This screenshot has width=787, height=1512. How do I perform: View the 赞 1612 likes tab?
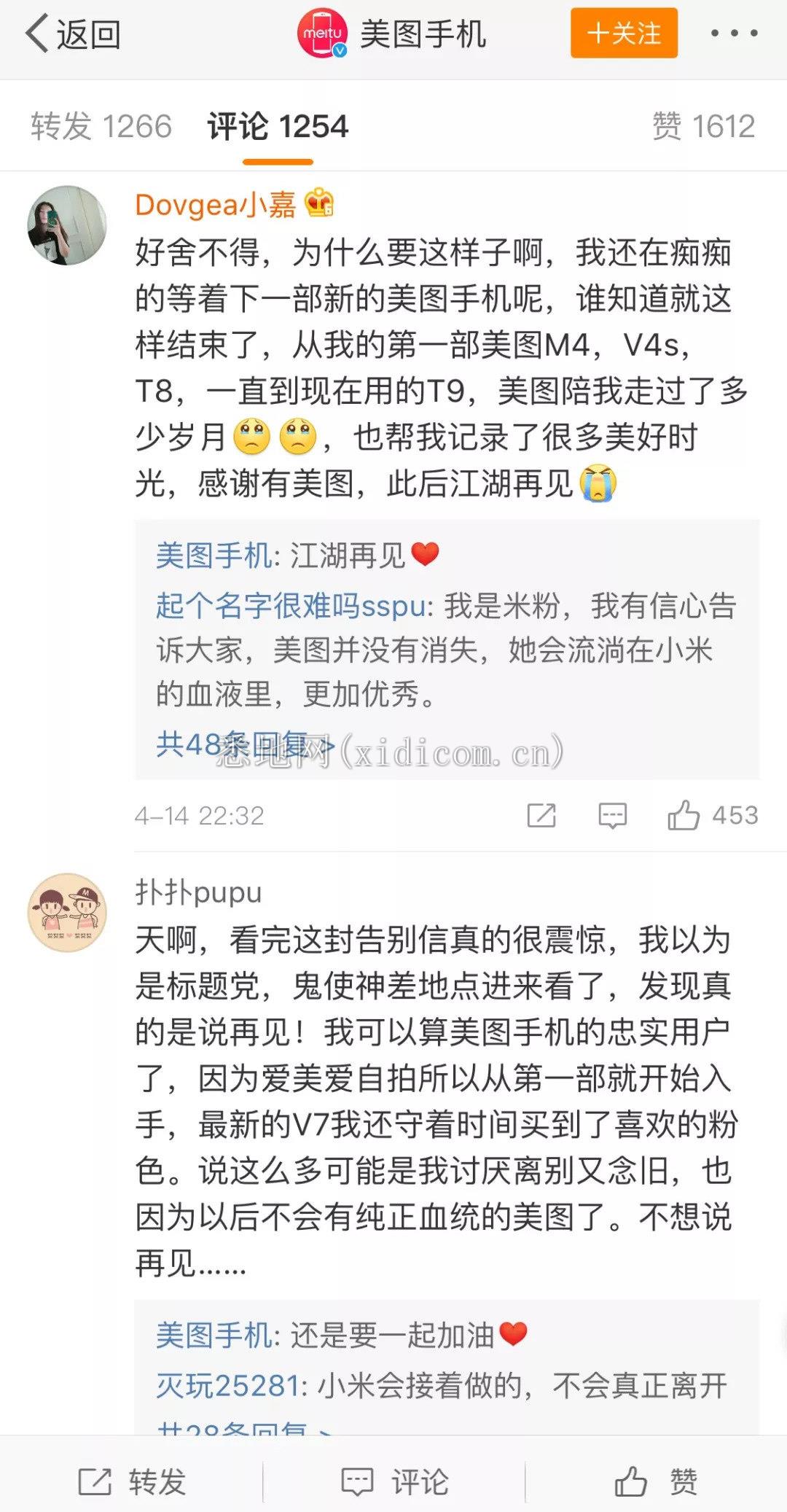point(703,126)
